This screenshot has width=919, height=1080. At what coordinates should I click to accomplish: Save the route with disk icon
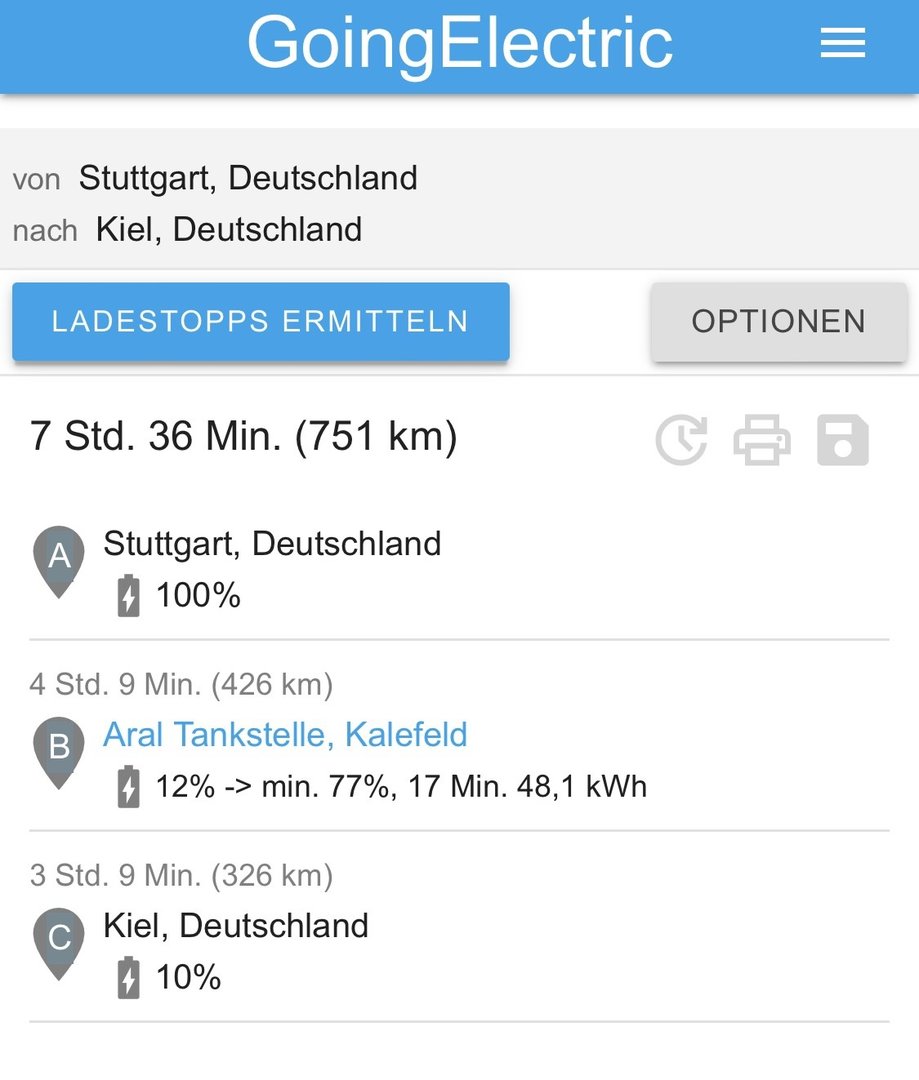(x=842, y=440)
